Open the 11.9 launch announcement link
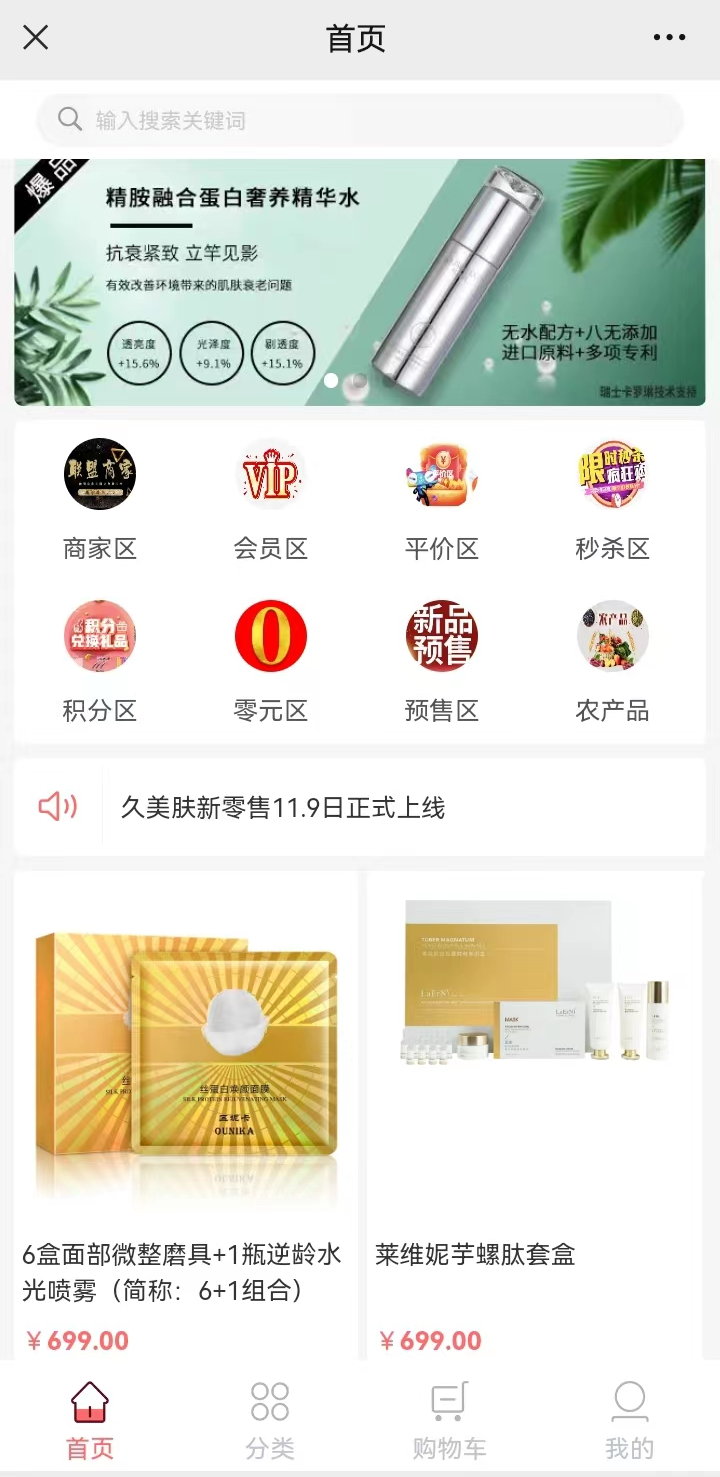Screen dimensions: 720x1477 [x=286, y=806]
